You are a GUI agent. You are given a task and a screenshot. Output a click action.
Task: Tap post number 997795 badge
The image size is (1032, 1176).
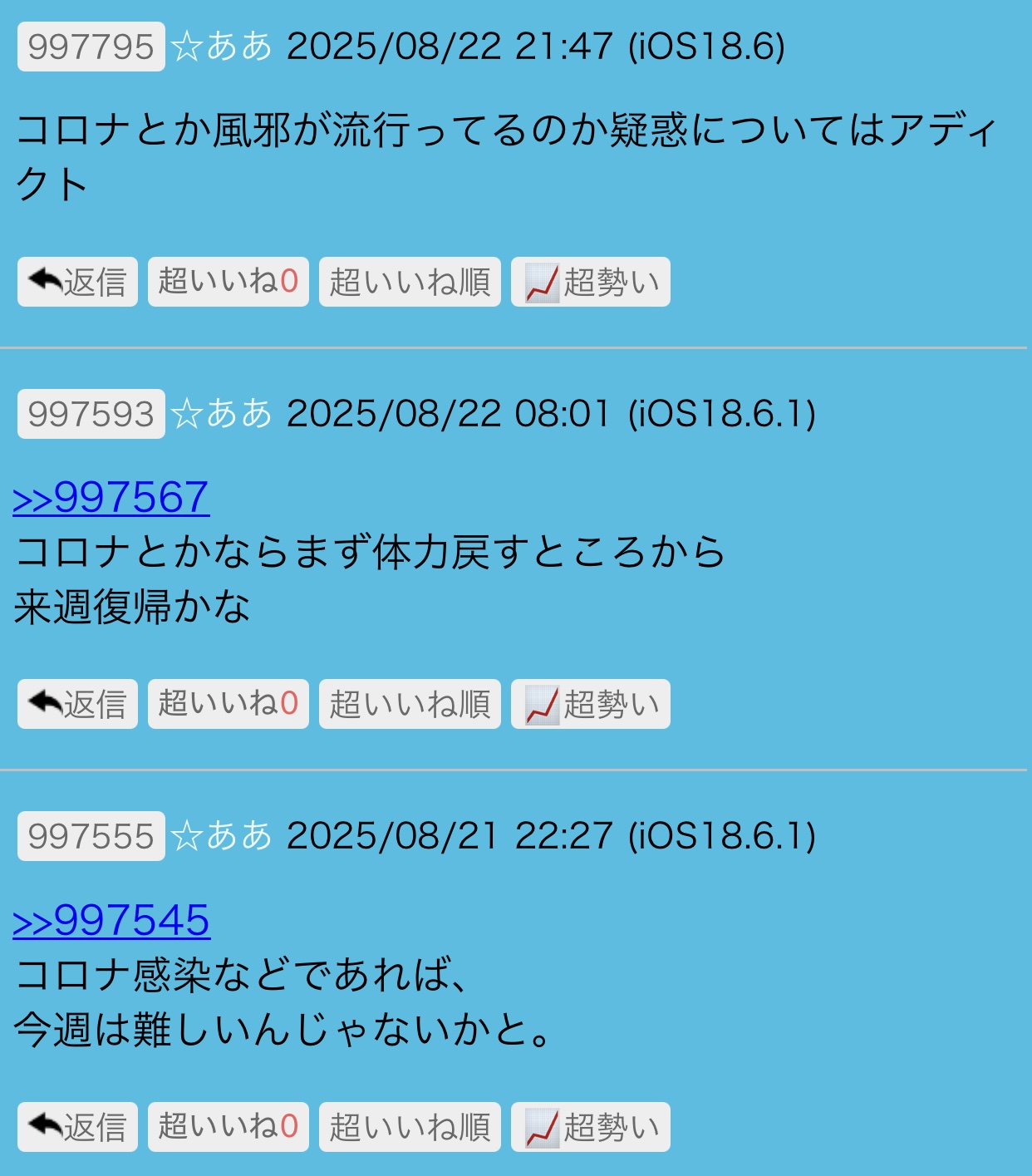[x=91, y=47]
